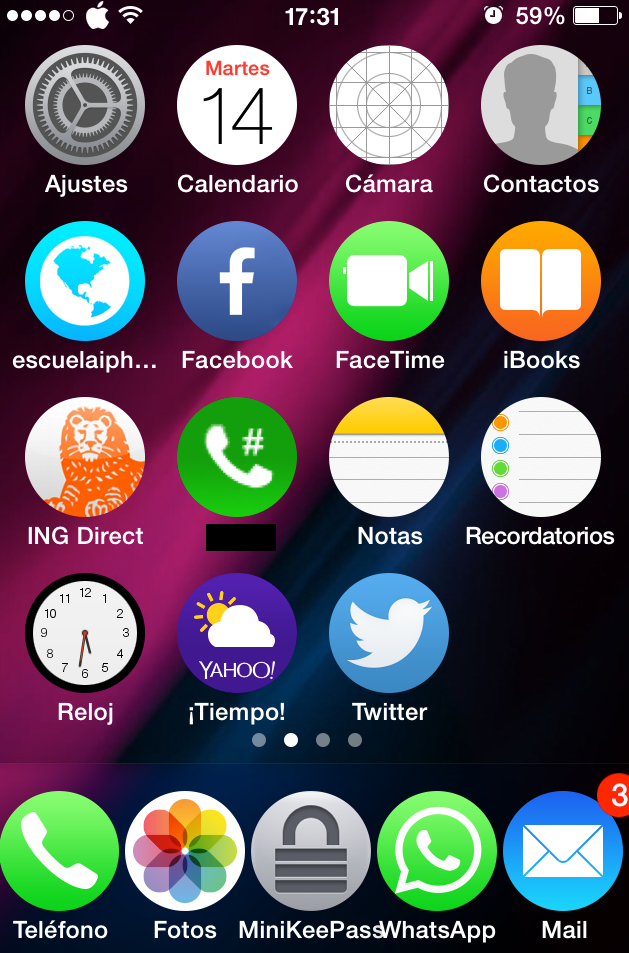Open iBooks
Viewport: 629px width, 953px height.
tap(541, 281)
